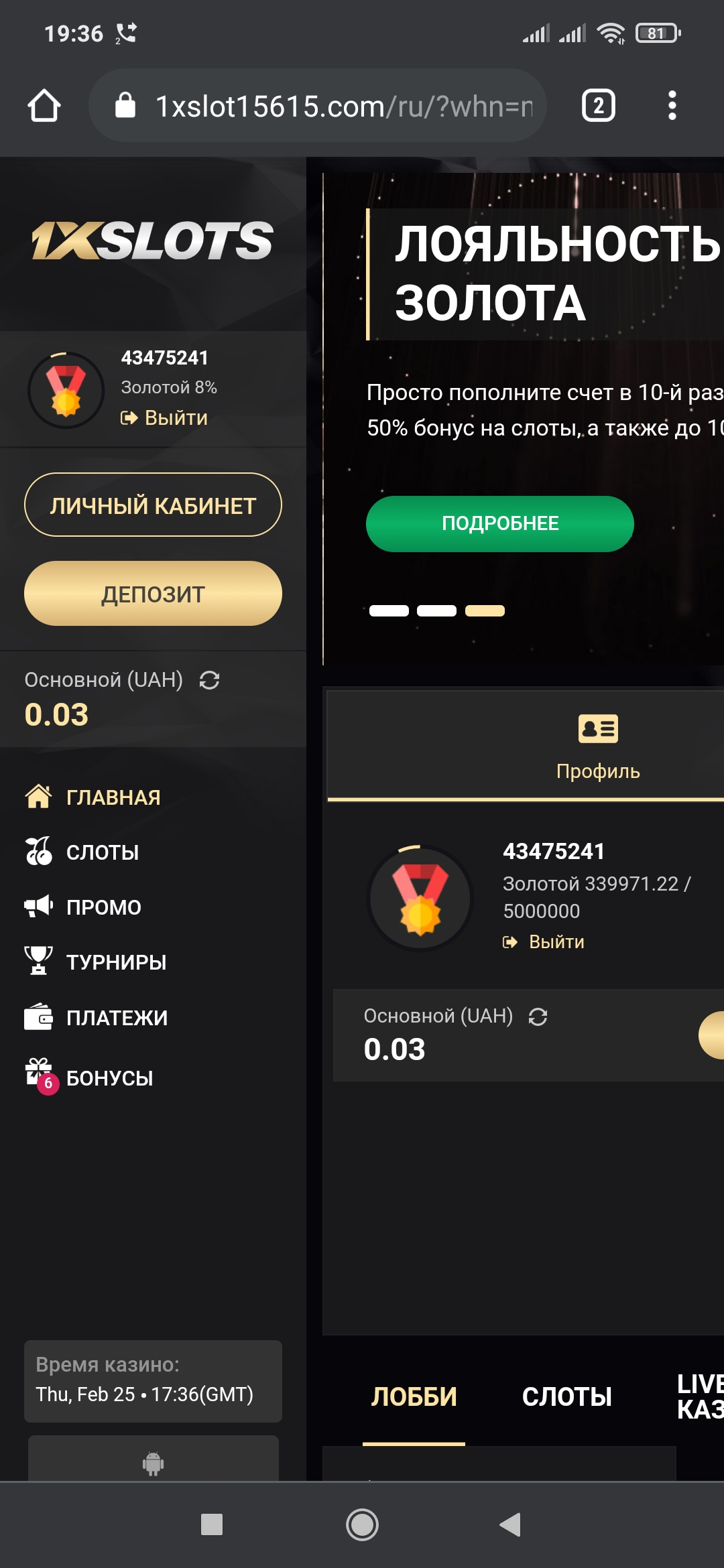
Task: Select the Профиль tab
Action: tap(598, 745)
